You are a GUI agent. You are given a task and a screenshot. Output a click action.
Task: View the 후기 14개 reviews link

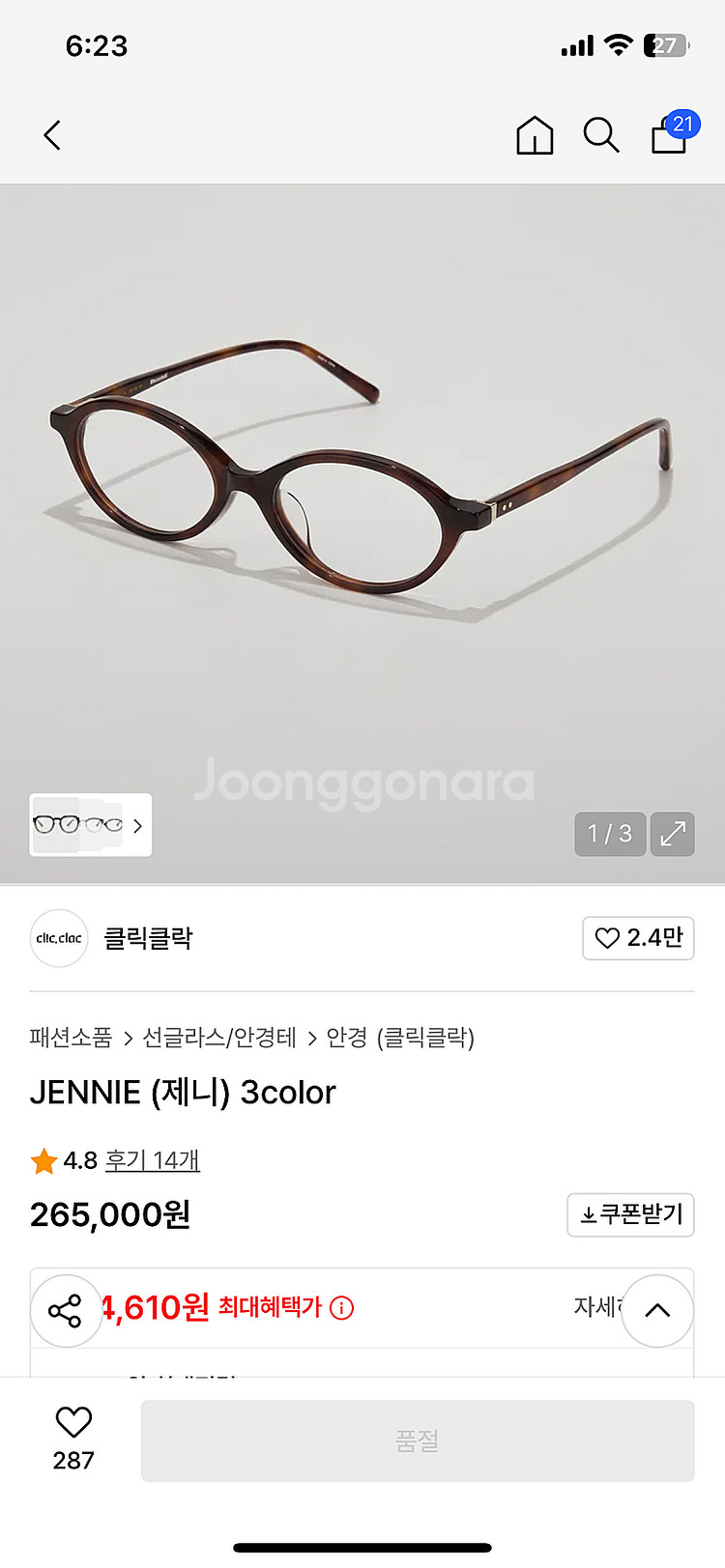(152, 1160)
